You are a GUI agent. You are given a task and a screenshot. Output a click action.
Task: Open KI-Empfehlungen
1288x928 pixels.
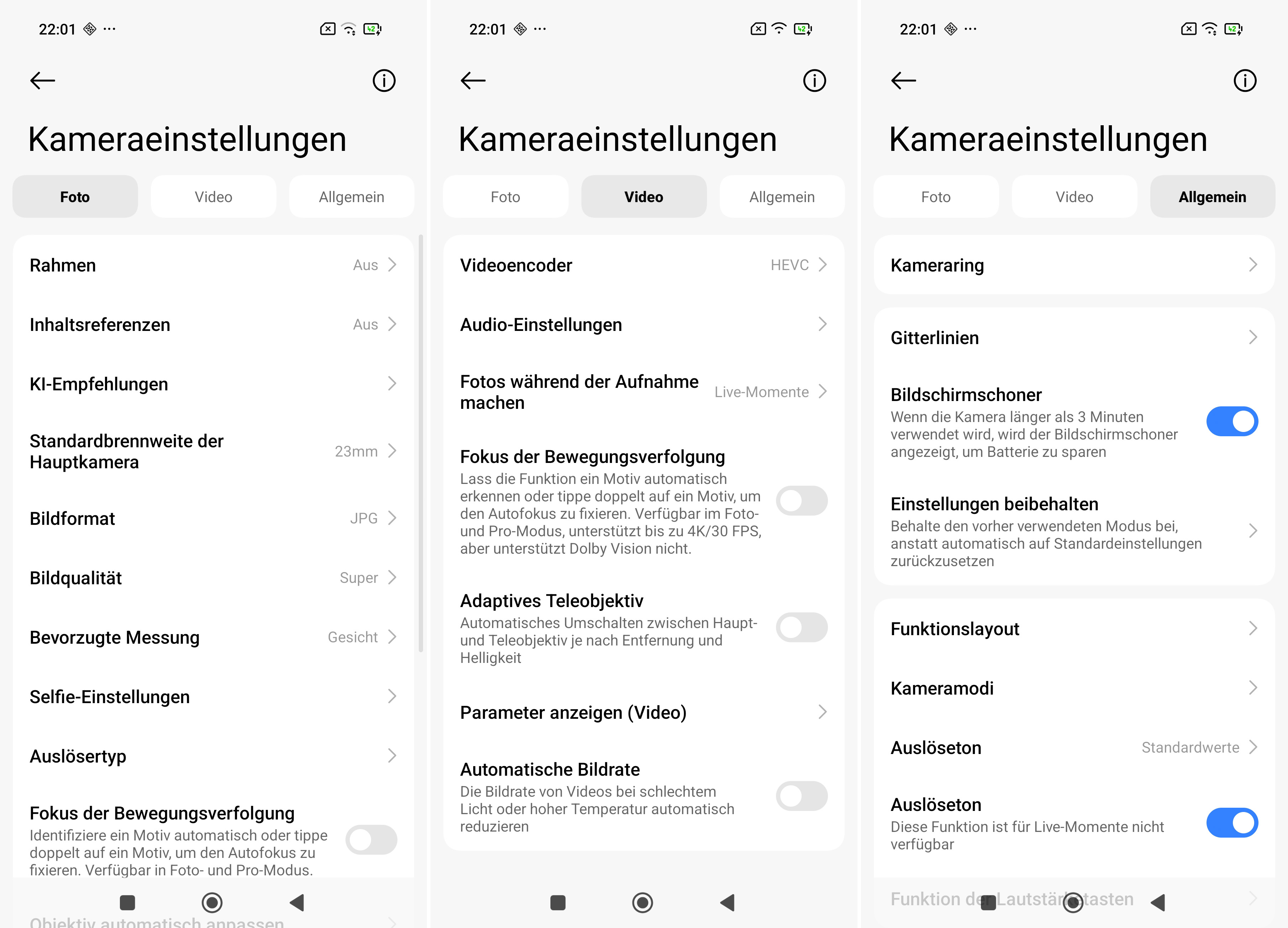pos(213,384)
